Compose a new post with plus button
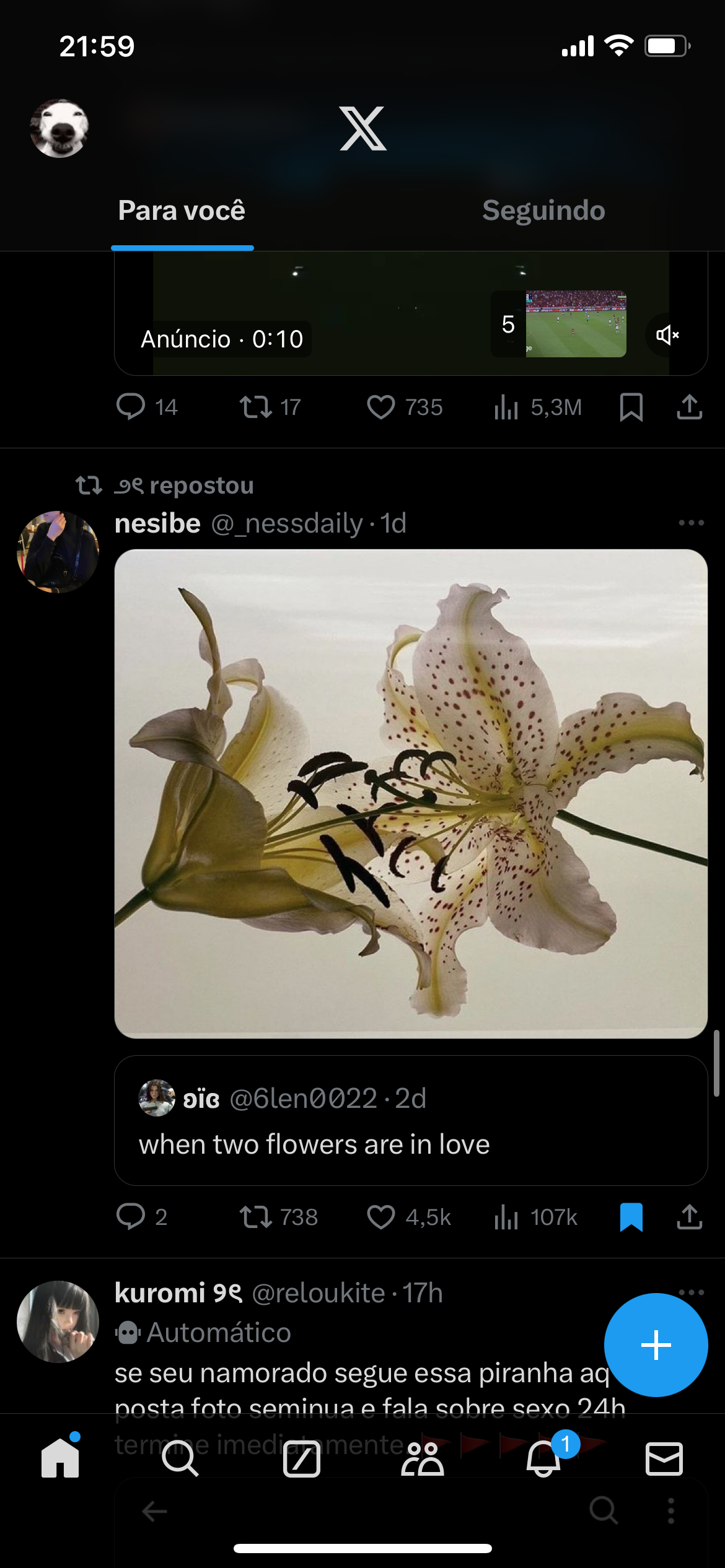 coord(656,1344)
